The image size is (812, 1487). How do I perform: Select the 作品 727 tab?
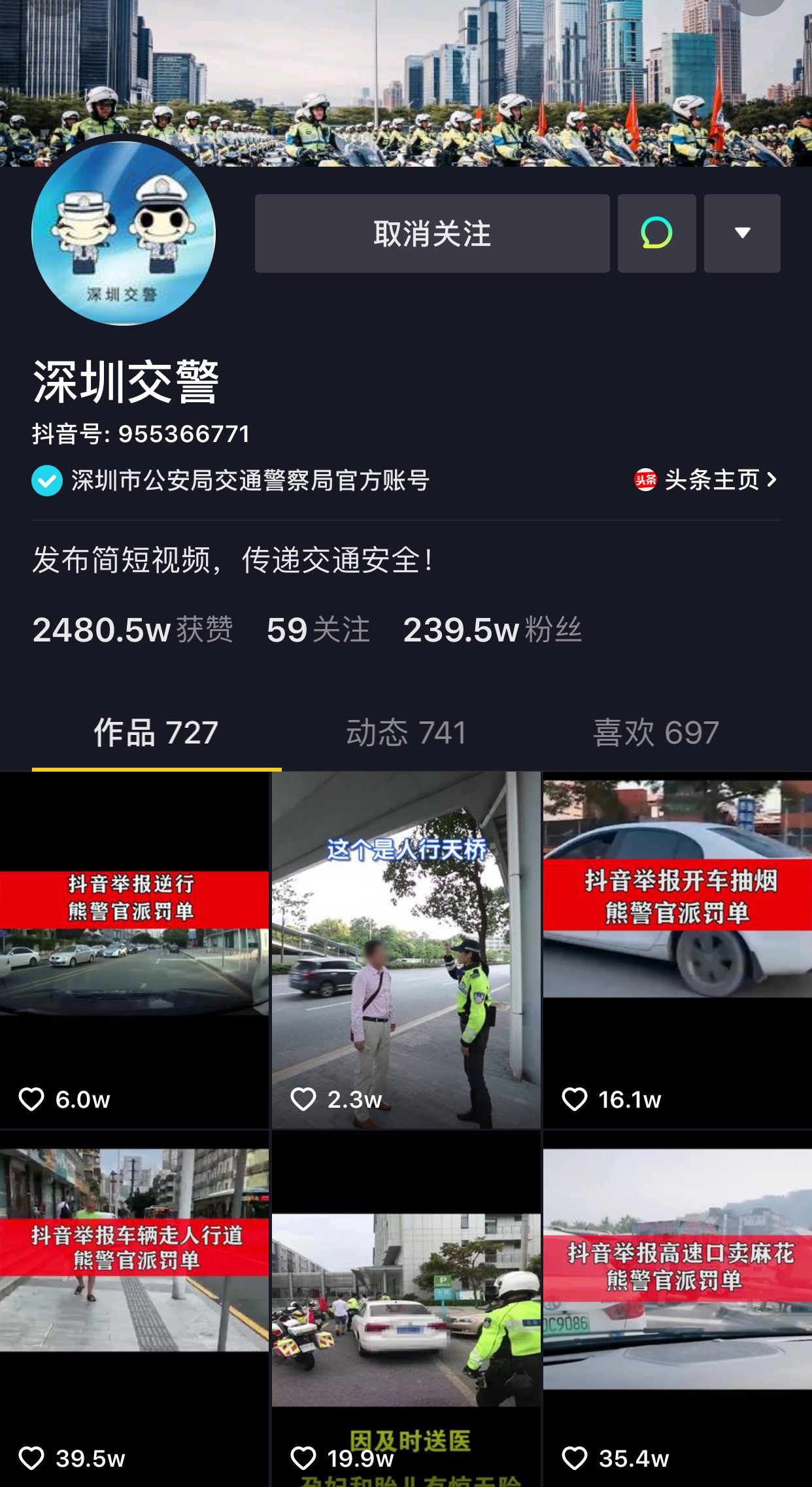pyautogui.click(x=156, y=732)
